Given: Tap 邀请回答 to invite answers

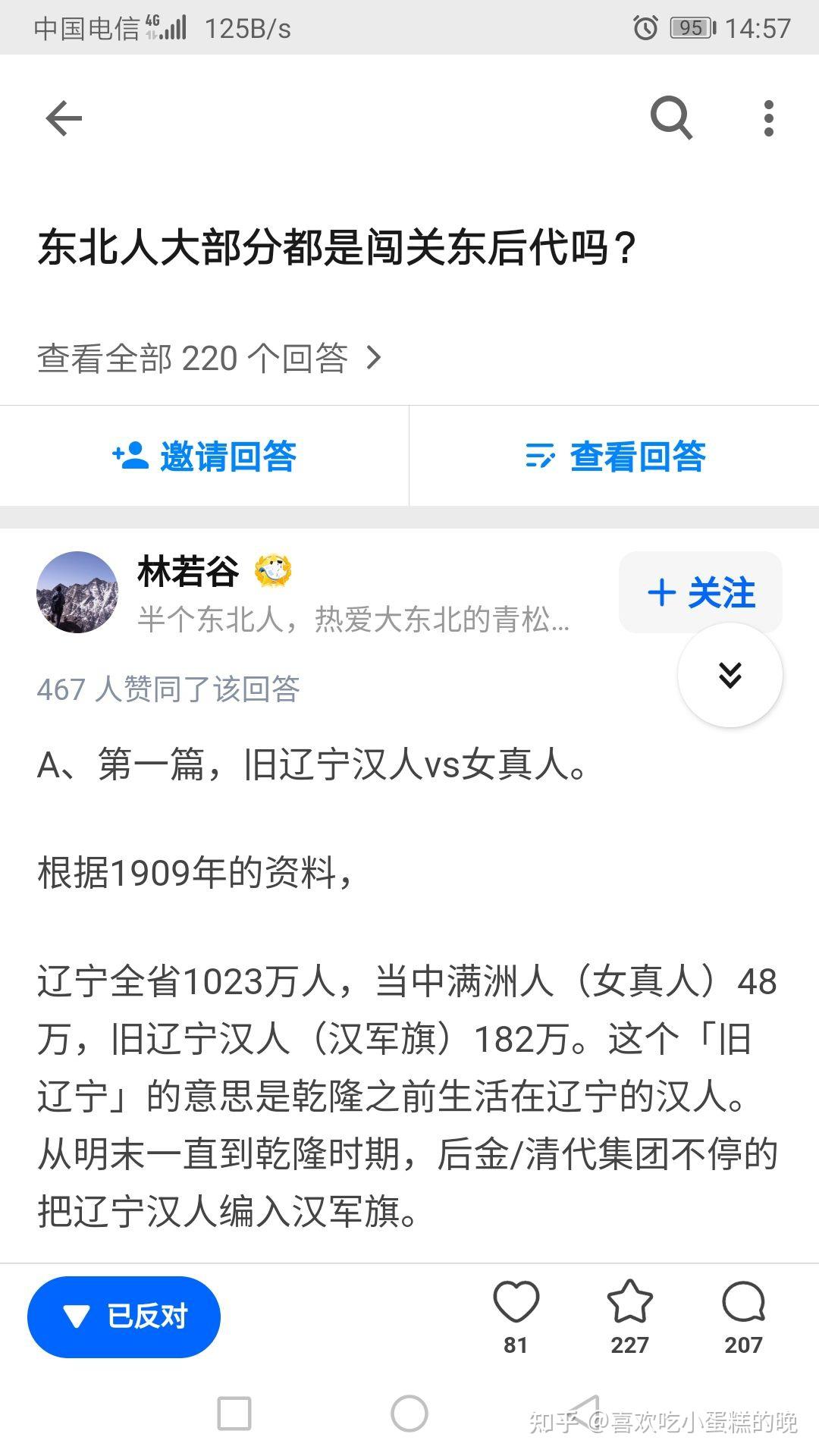Looking at the screenshot, I should (x=204, y=457).
